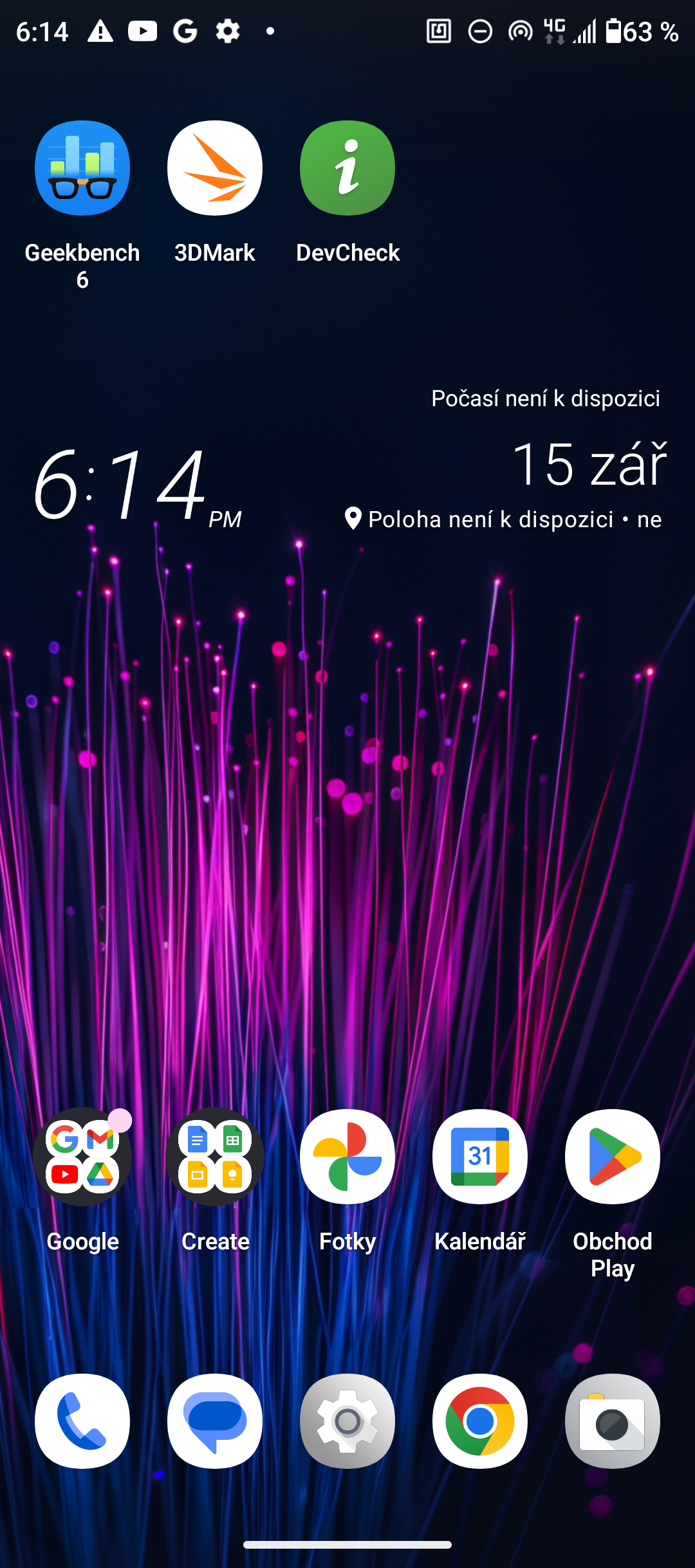Open the Phone dialer

[x=82, y=1421]
